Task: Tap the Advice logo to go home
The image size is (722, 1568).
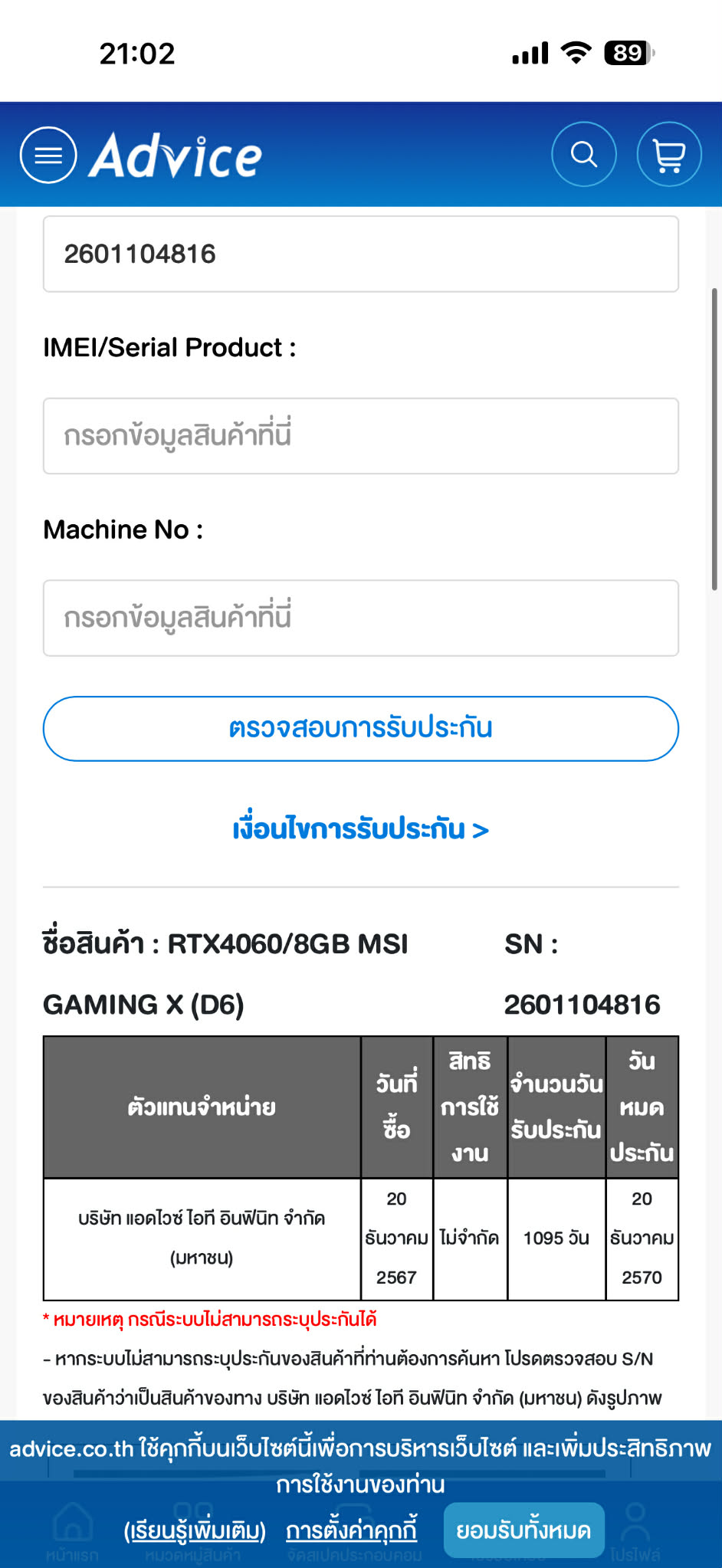Action: [x=176, y=156]
